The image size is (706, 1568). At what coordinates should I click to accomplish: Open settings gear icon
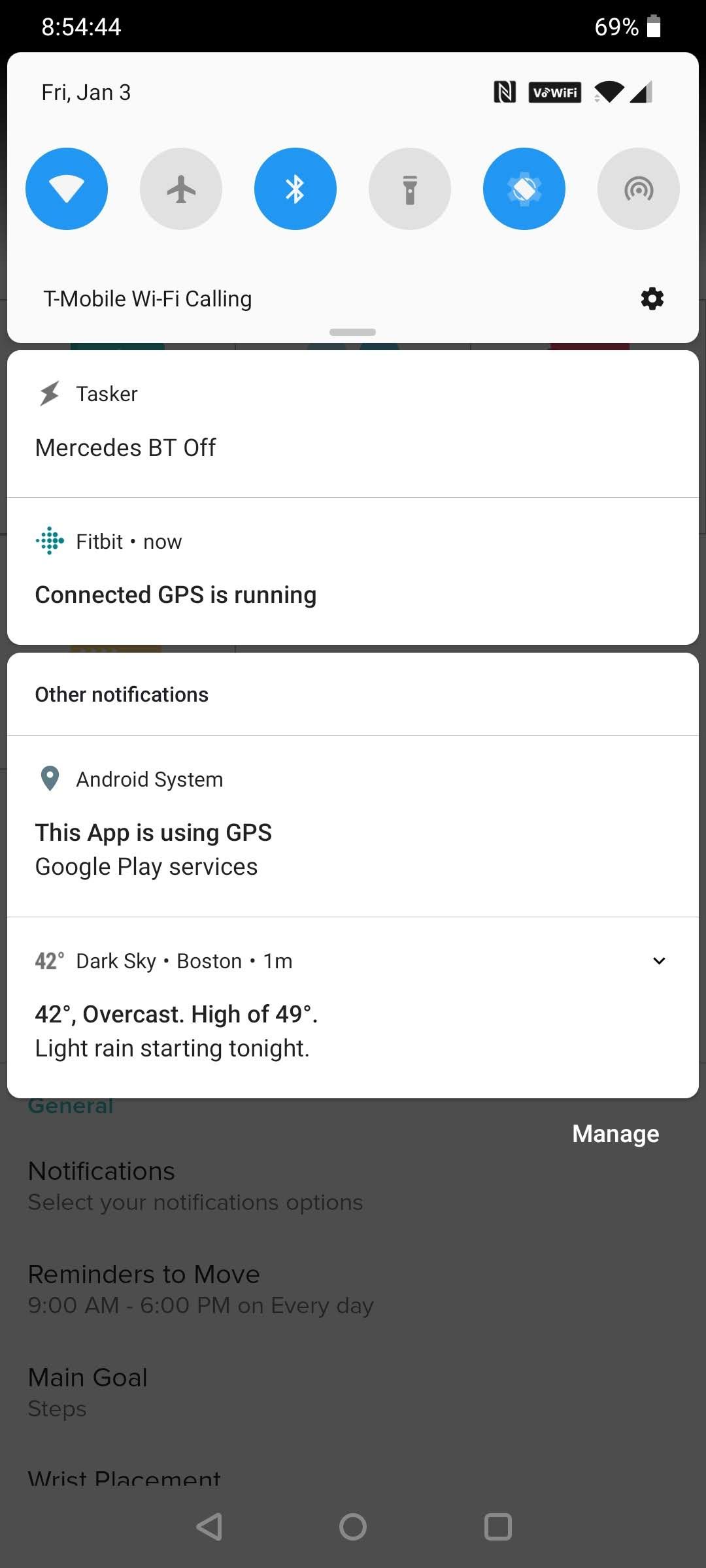(x=652, y=299)
